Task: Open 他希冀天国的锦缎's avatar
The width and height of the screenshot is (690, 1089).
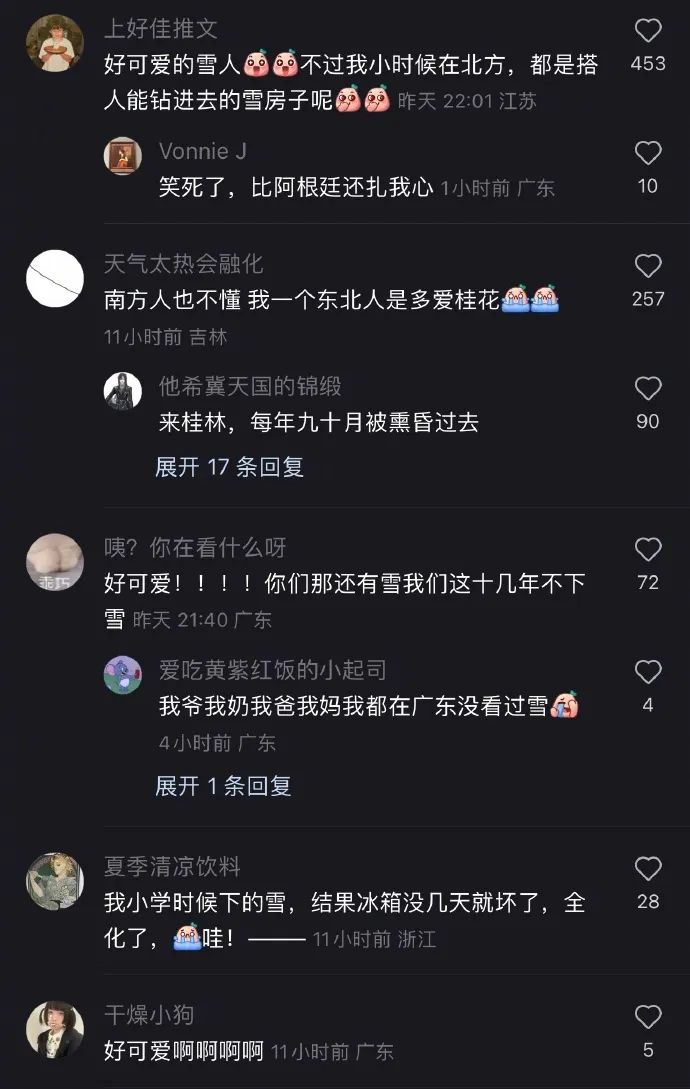Action: (x=123, y=390)
